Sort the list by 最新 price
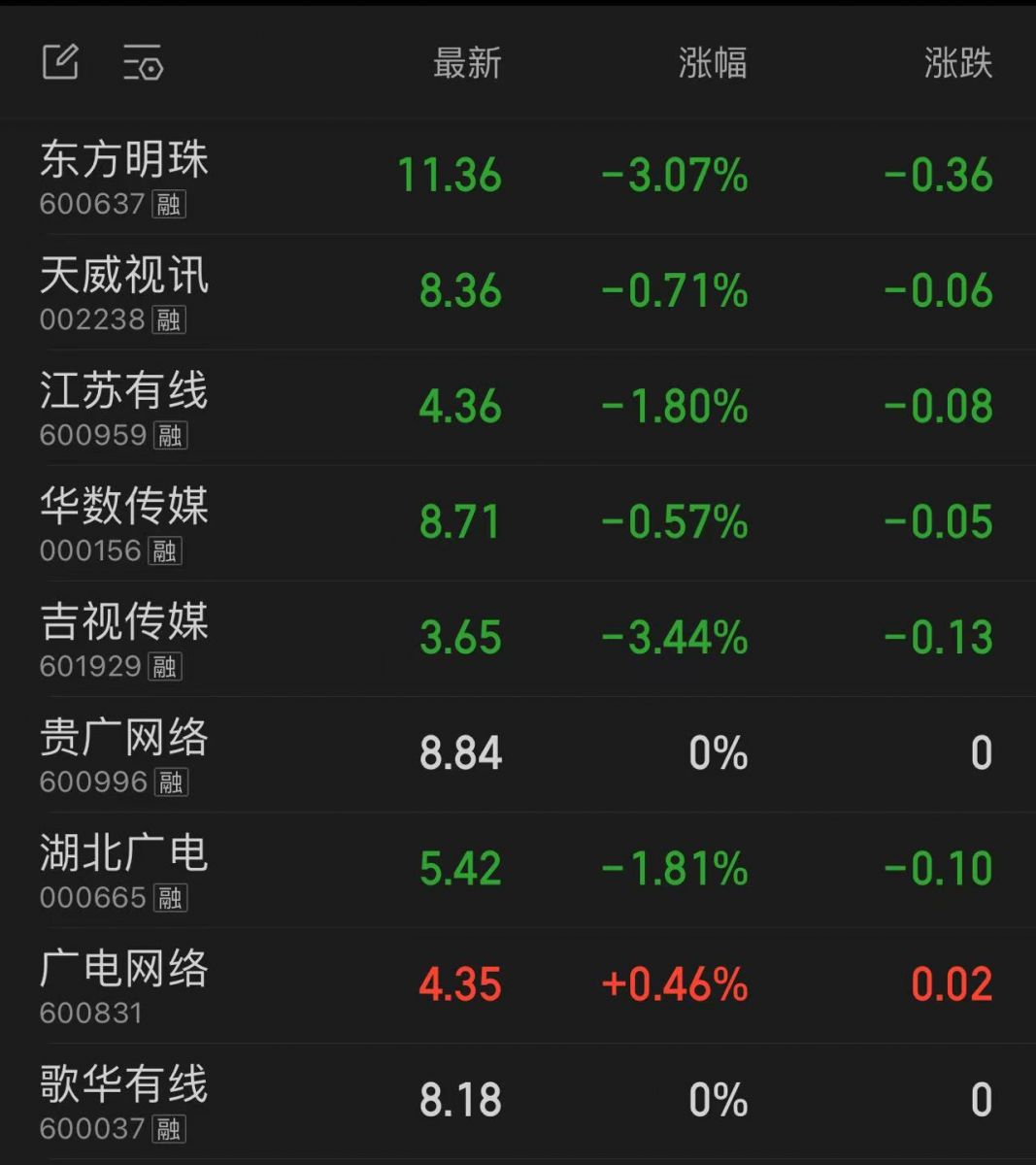This screenshot has height=1165, width=1036. 467,64
